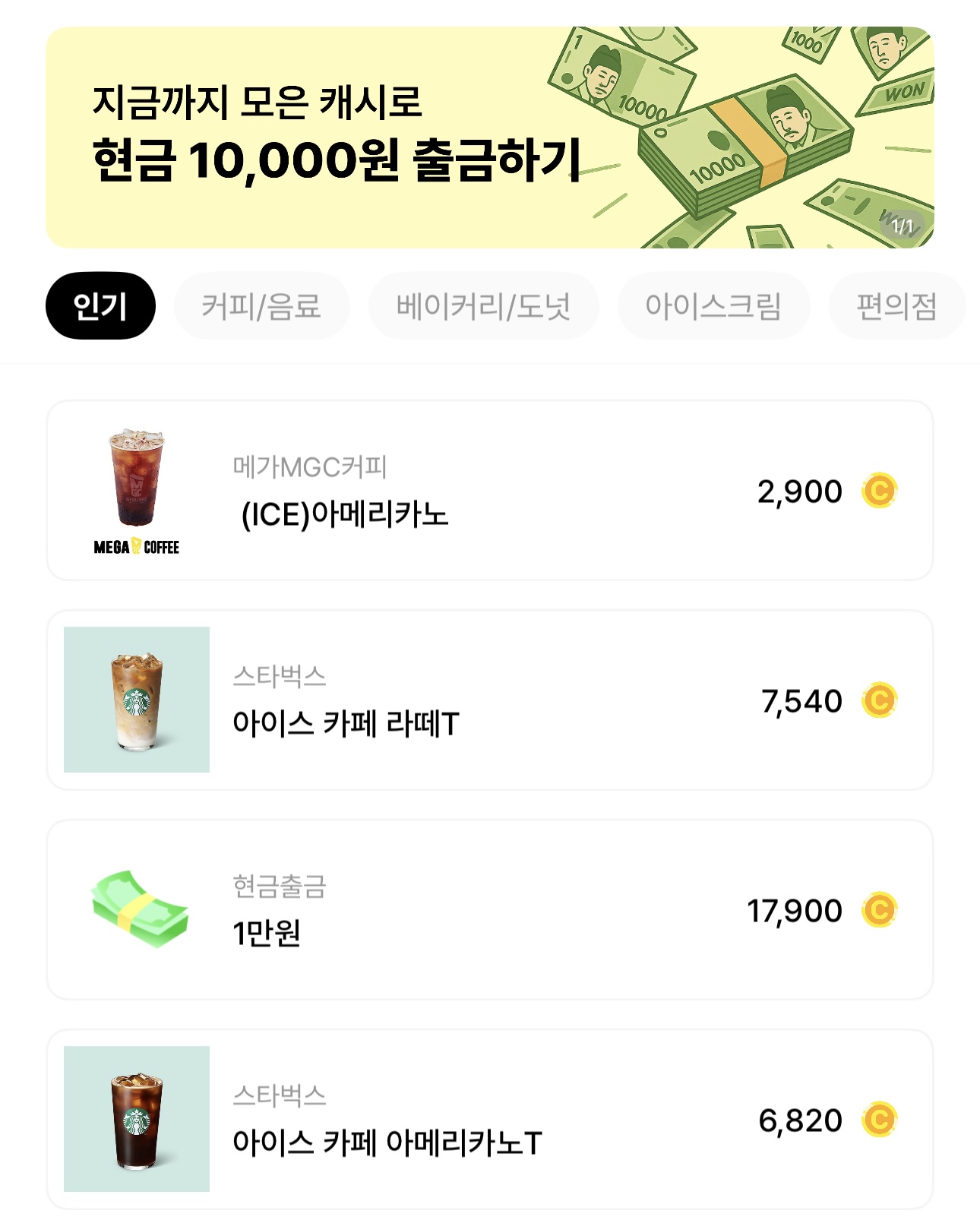Open 스타벅스 아이스 카페 라떼T item

490,700
